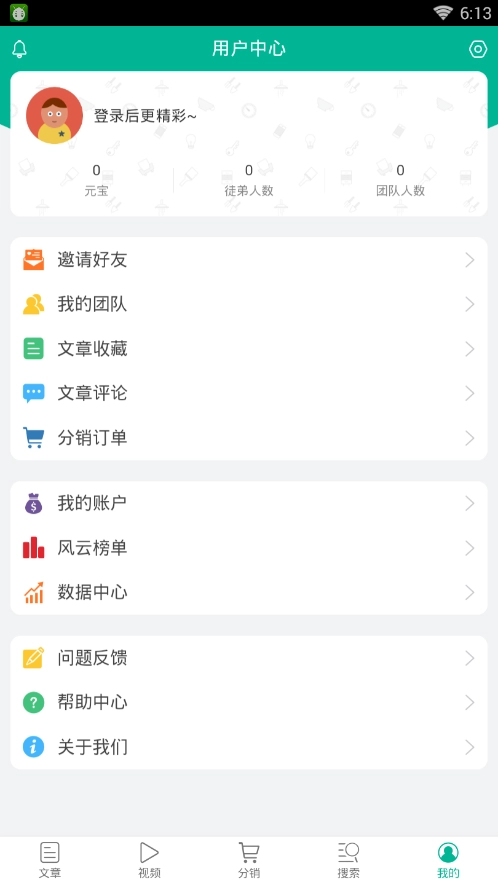Screen dimensions: 498x885
Task: Tap the profile avatar to log in
Action: 54,115
